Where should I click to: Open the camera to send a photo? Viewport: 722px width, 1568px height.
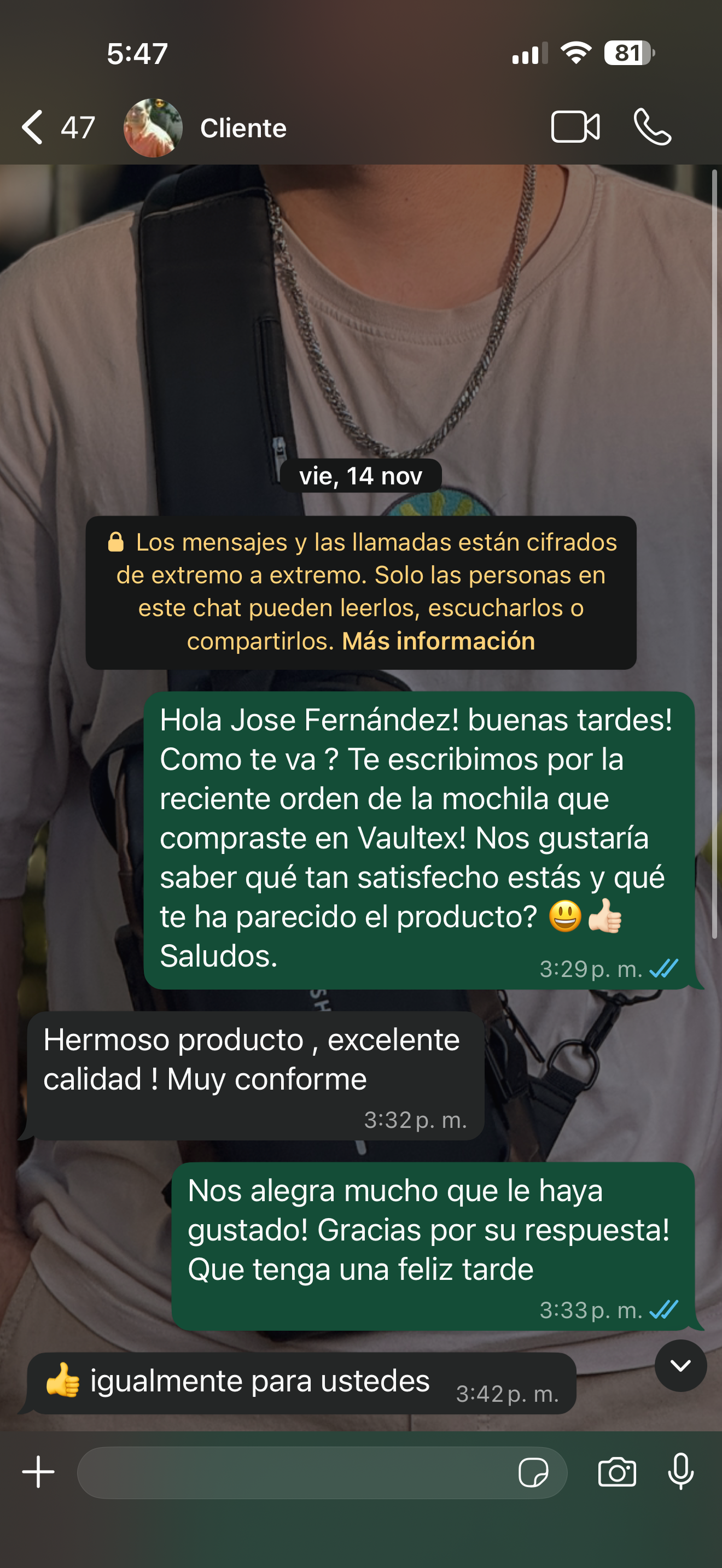point(616,1472)
